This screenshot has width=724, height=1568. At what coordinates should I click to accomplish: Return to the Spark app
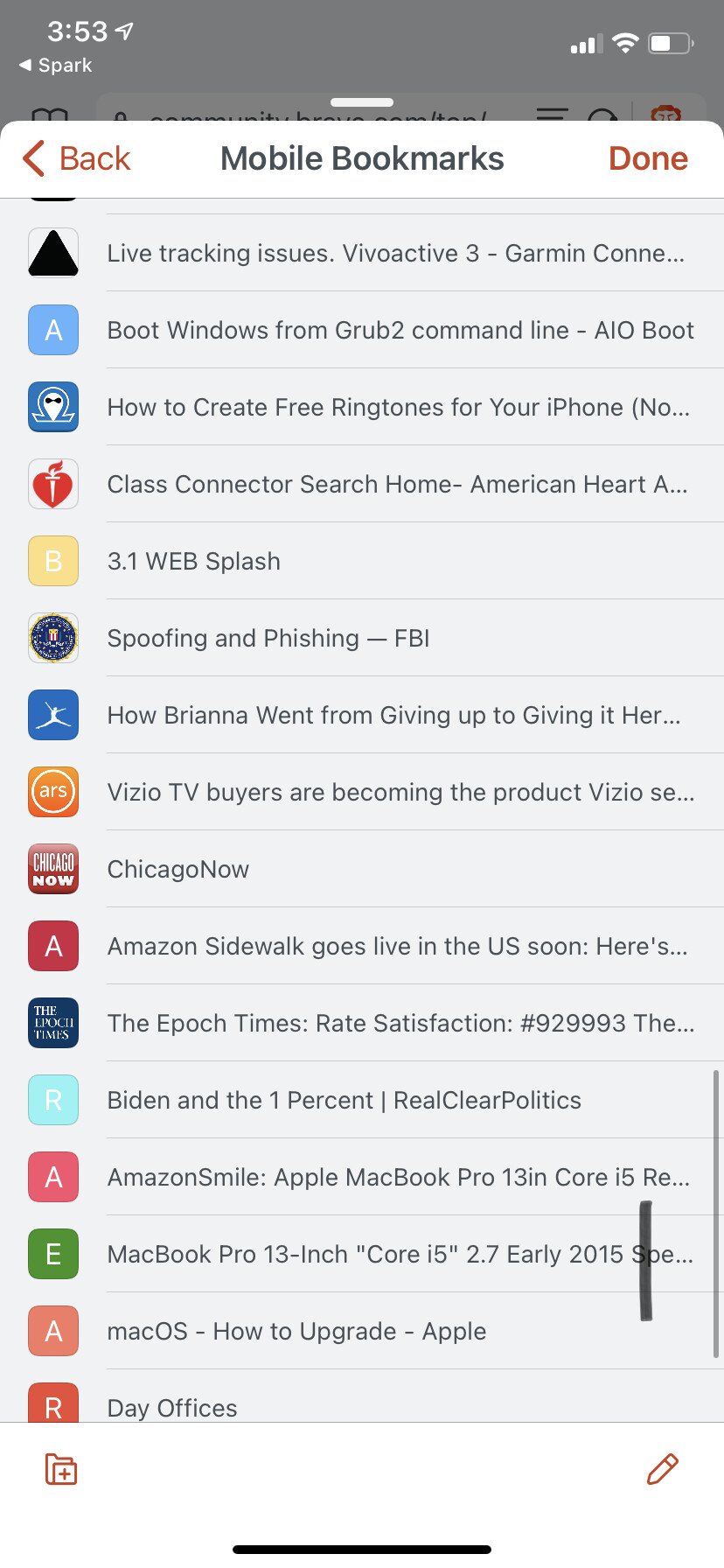click(x=56, y=66)
